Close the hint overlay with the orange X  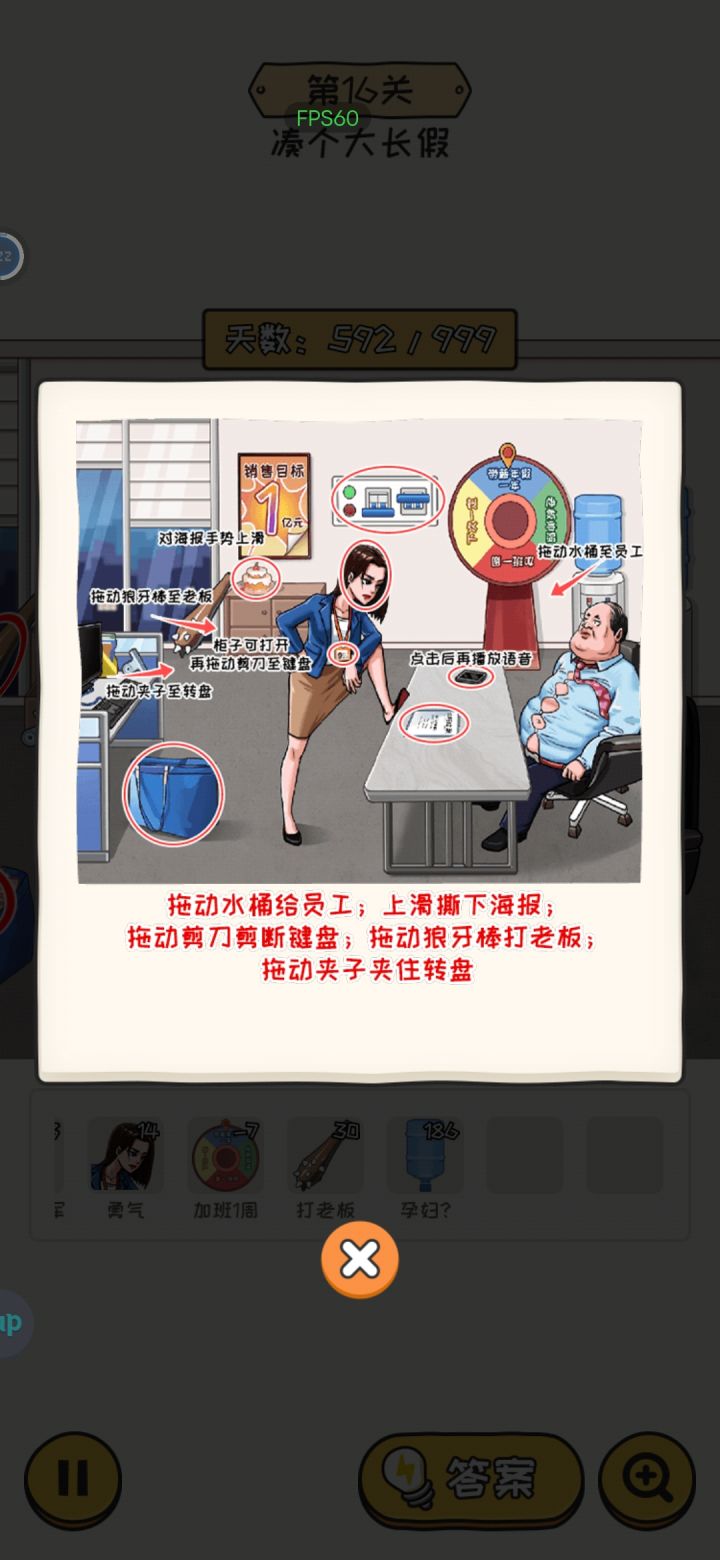click(x=360, y=1260)
